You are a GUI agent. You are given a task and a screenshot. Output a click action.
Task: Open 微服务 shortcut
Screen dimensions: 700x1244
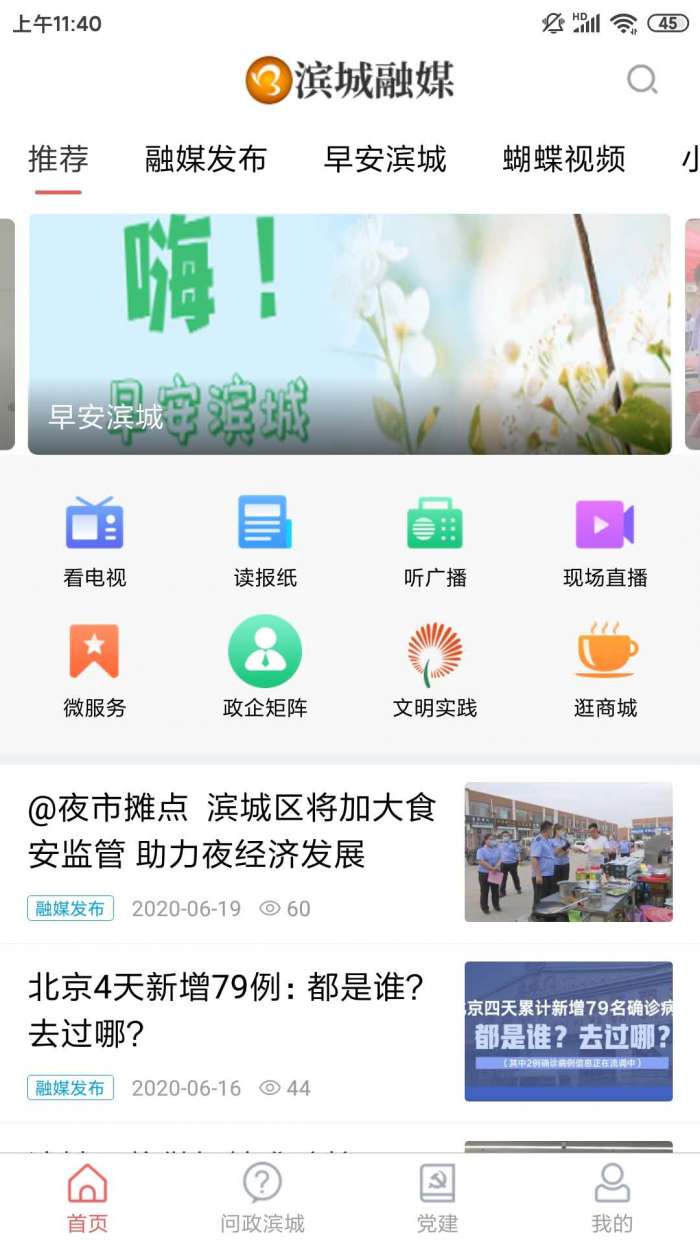pos(95,669)
